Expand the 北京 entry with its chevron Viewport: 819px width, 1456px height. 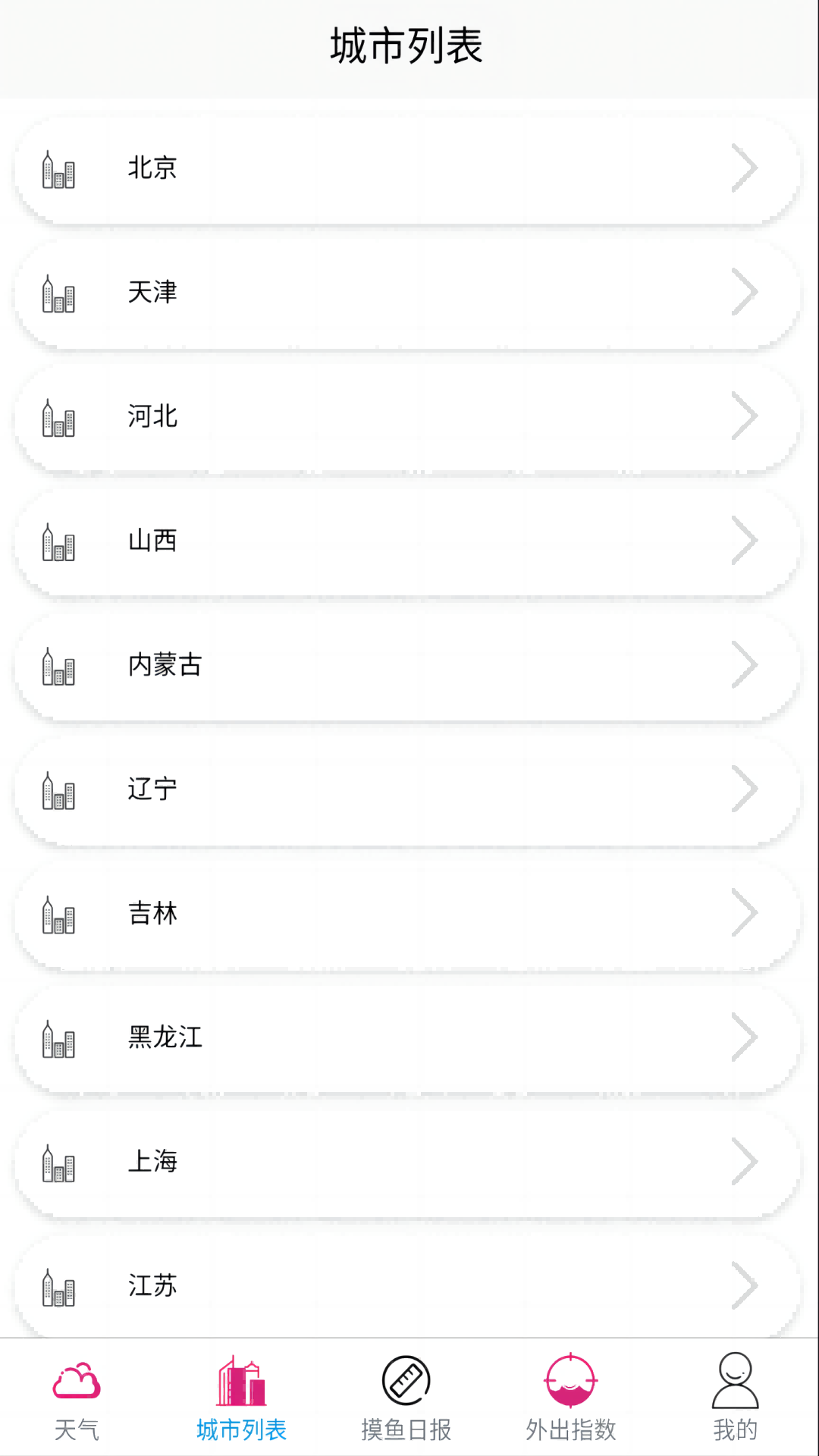tap(743, 168)
